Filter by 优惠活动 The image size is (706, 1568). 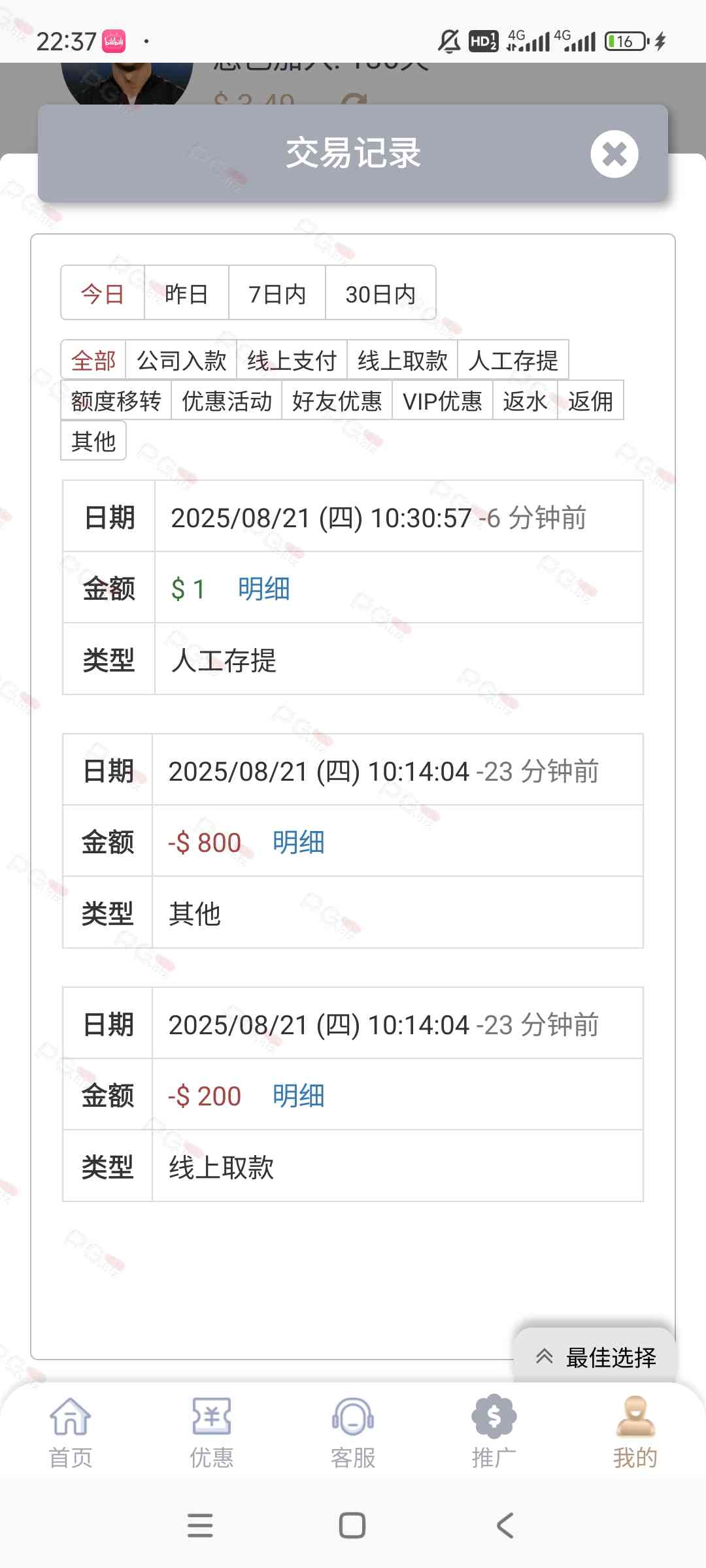[226, 400]
